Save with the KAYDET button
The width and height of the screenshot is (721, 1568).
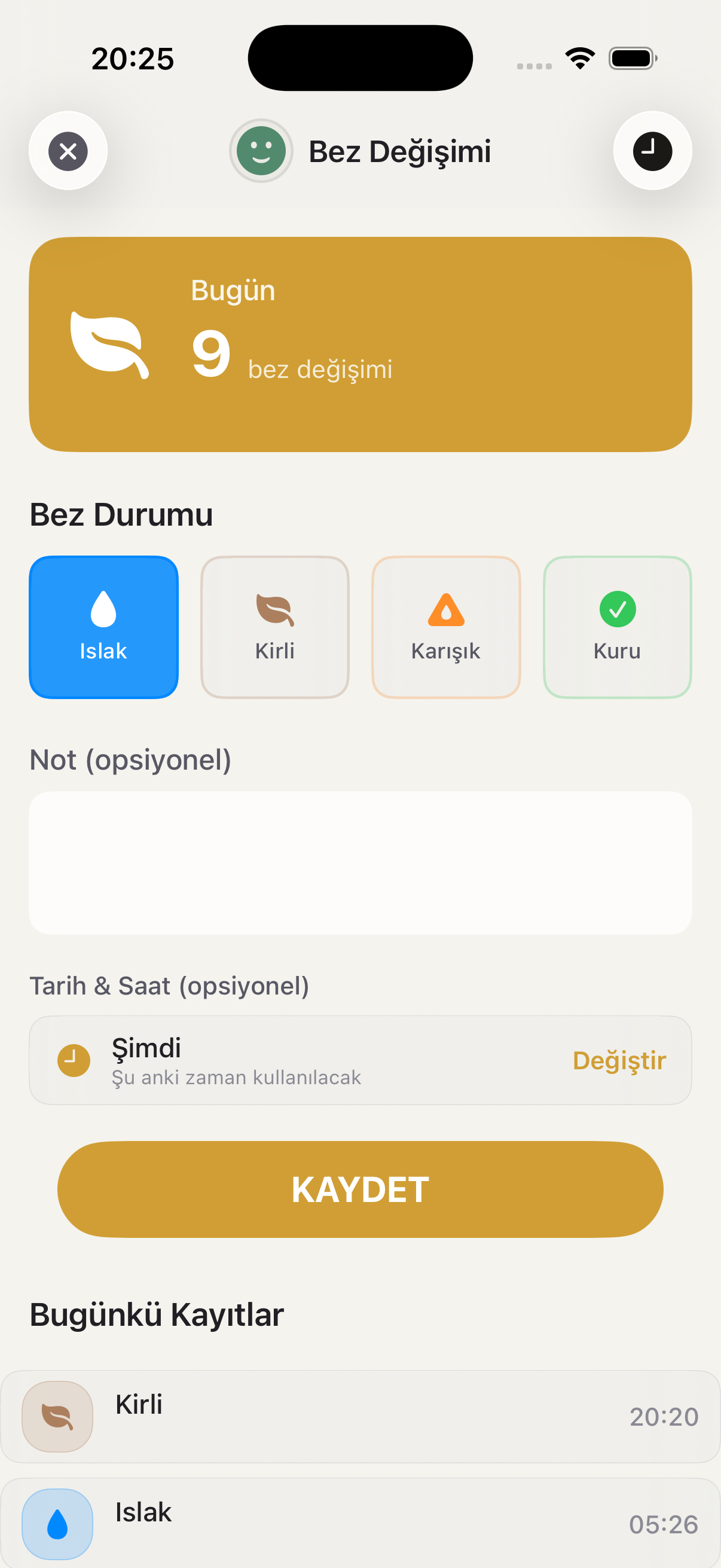(x=360, y=1189)
